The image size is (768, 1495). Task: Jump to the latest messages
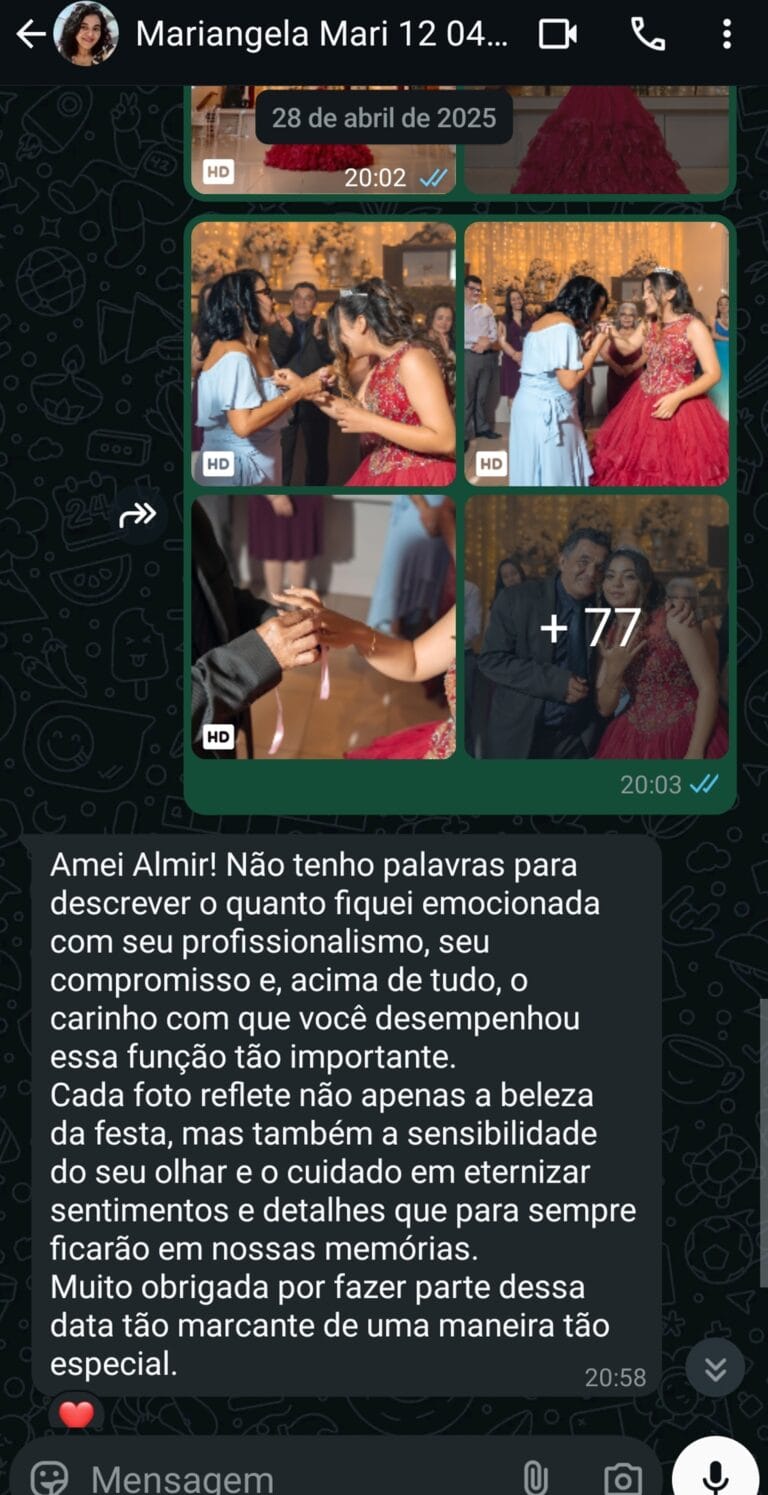click(715, 1368)
